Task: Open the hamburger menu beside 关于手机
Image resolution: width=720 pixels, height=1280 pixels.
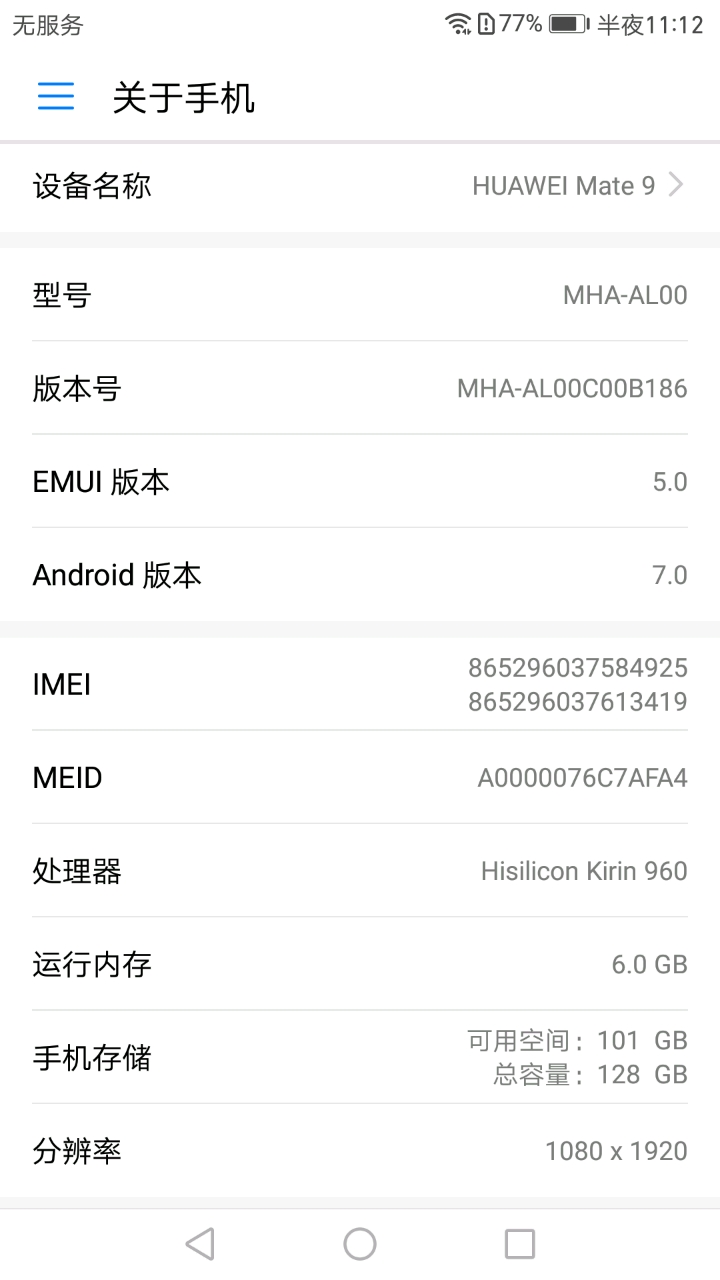Action: coord(56,97)
